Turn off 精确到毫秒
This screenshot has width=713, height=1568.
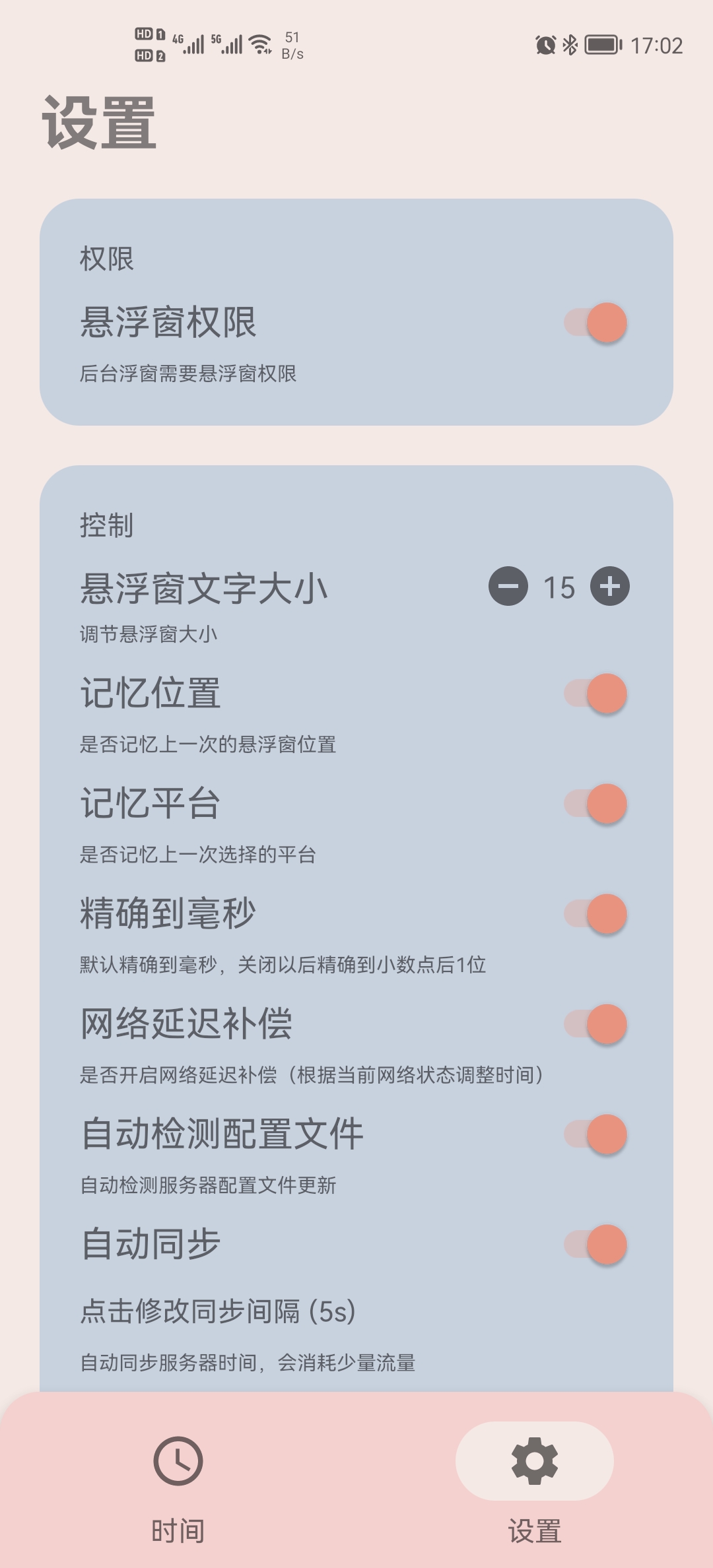pos(594,914)
